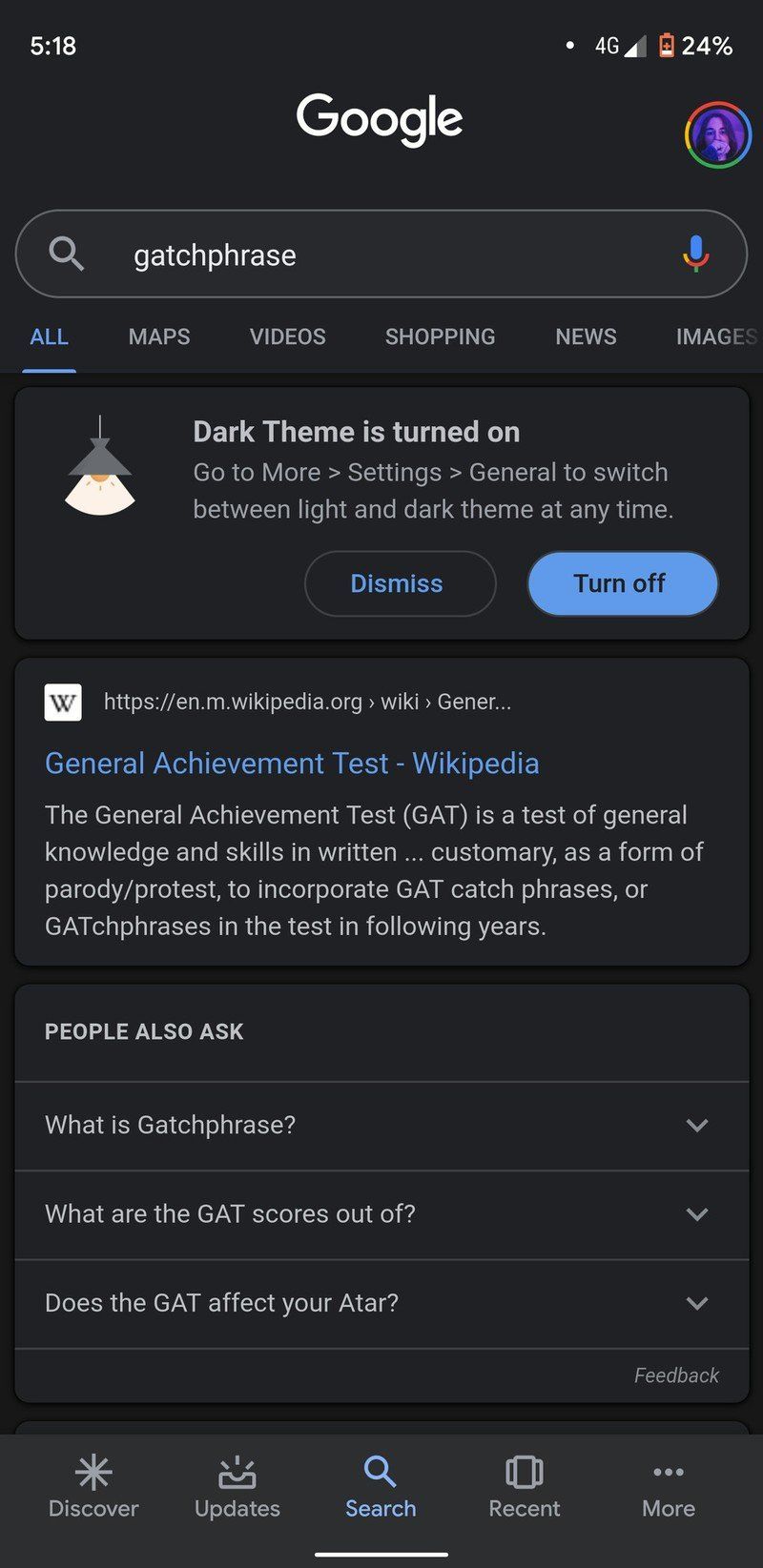Tap Feedback under People also ask
The height and width of the screenshot is (1568, 763).
tap(676, 1375)
